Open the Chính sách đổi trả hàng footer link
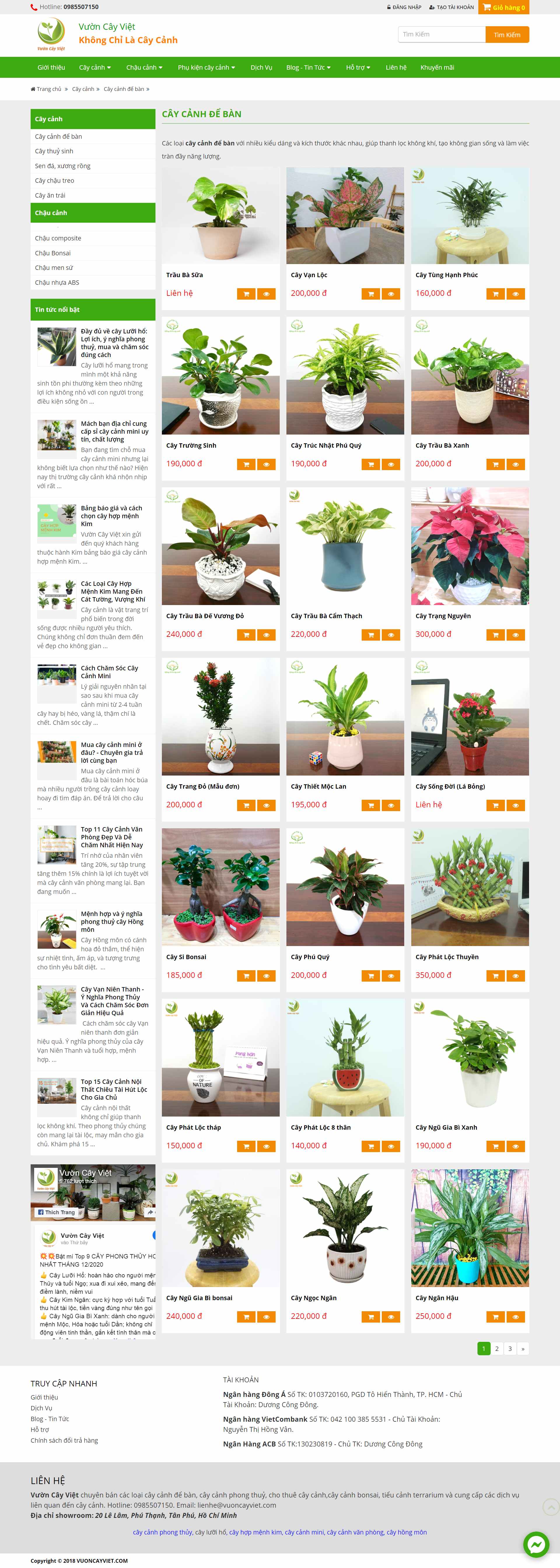This screenshot has width=560, height=1568. click(x=64, y=1440)
